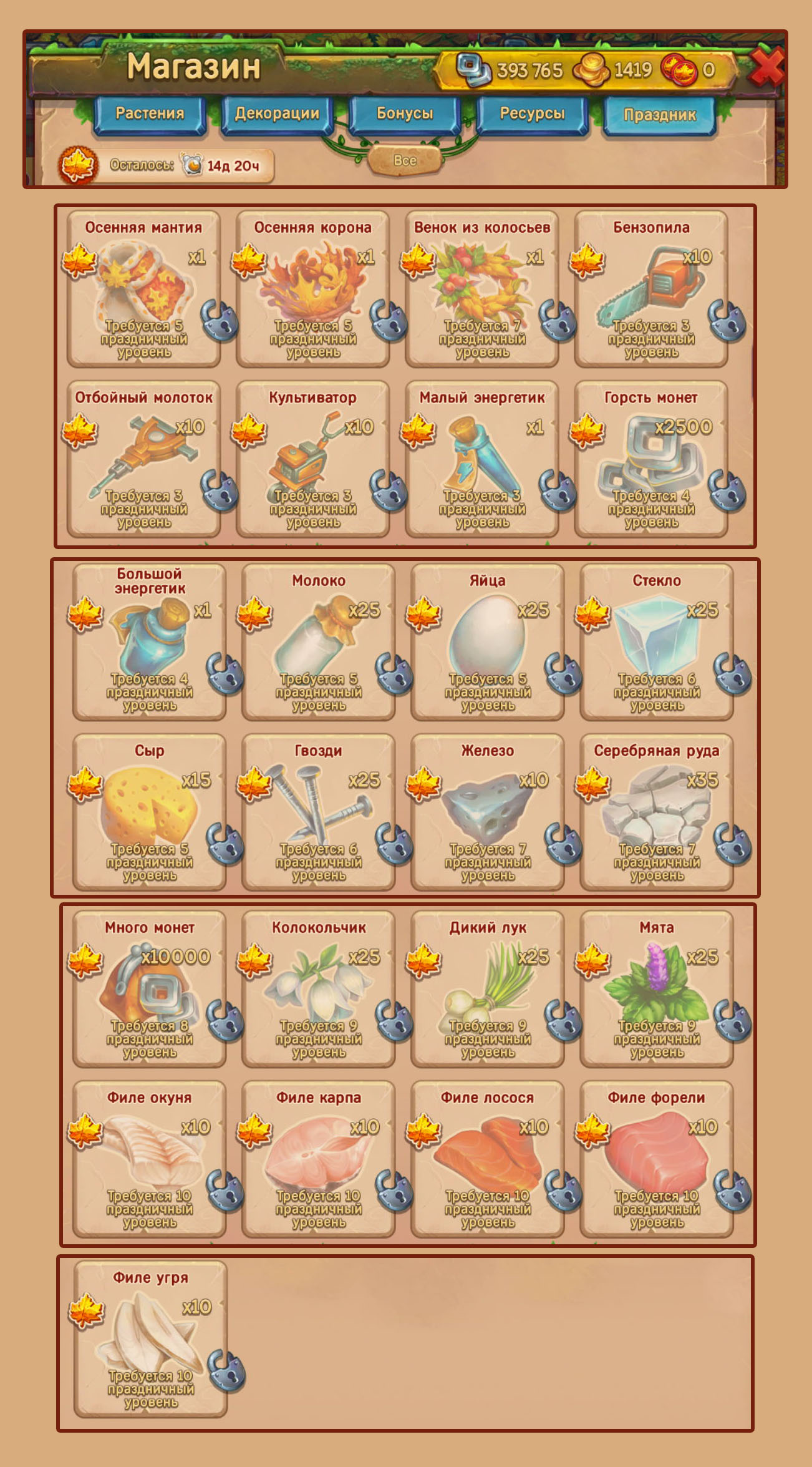Open the Большой энергетик card
This screenshot has height=1467, width=812.
tap(150, 642)
